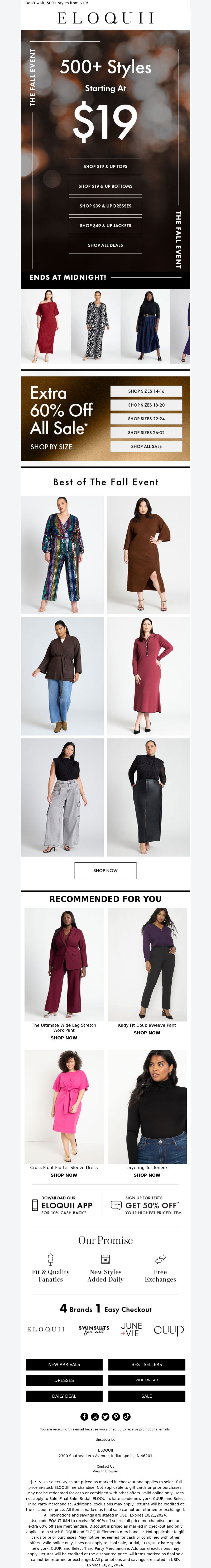Open the DAILY DEAL button
This screenshot has width=211, height=1568.
[x=64, y=1396]
